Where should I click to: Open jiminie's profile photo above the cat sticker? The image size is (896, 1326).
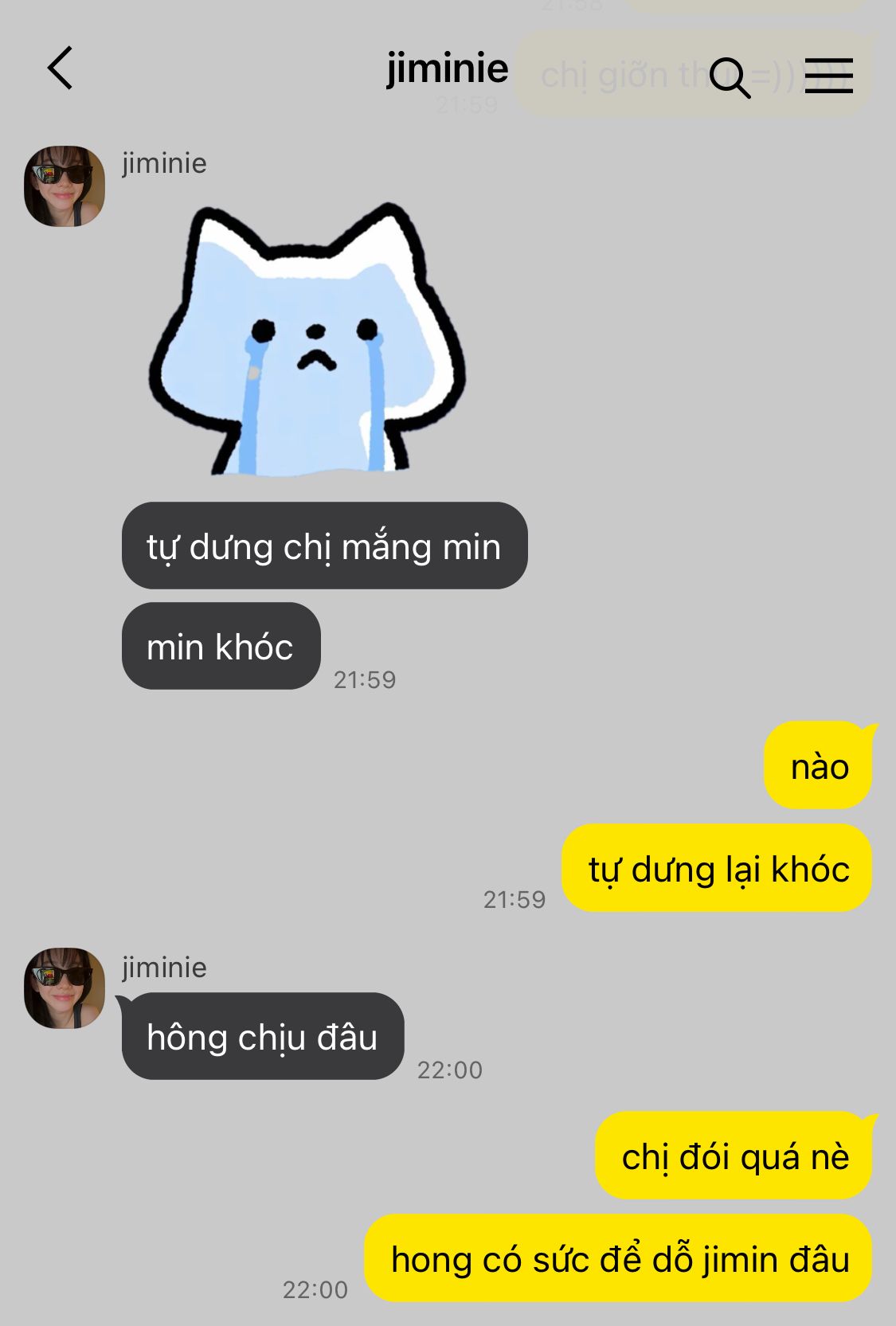65,186
